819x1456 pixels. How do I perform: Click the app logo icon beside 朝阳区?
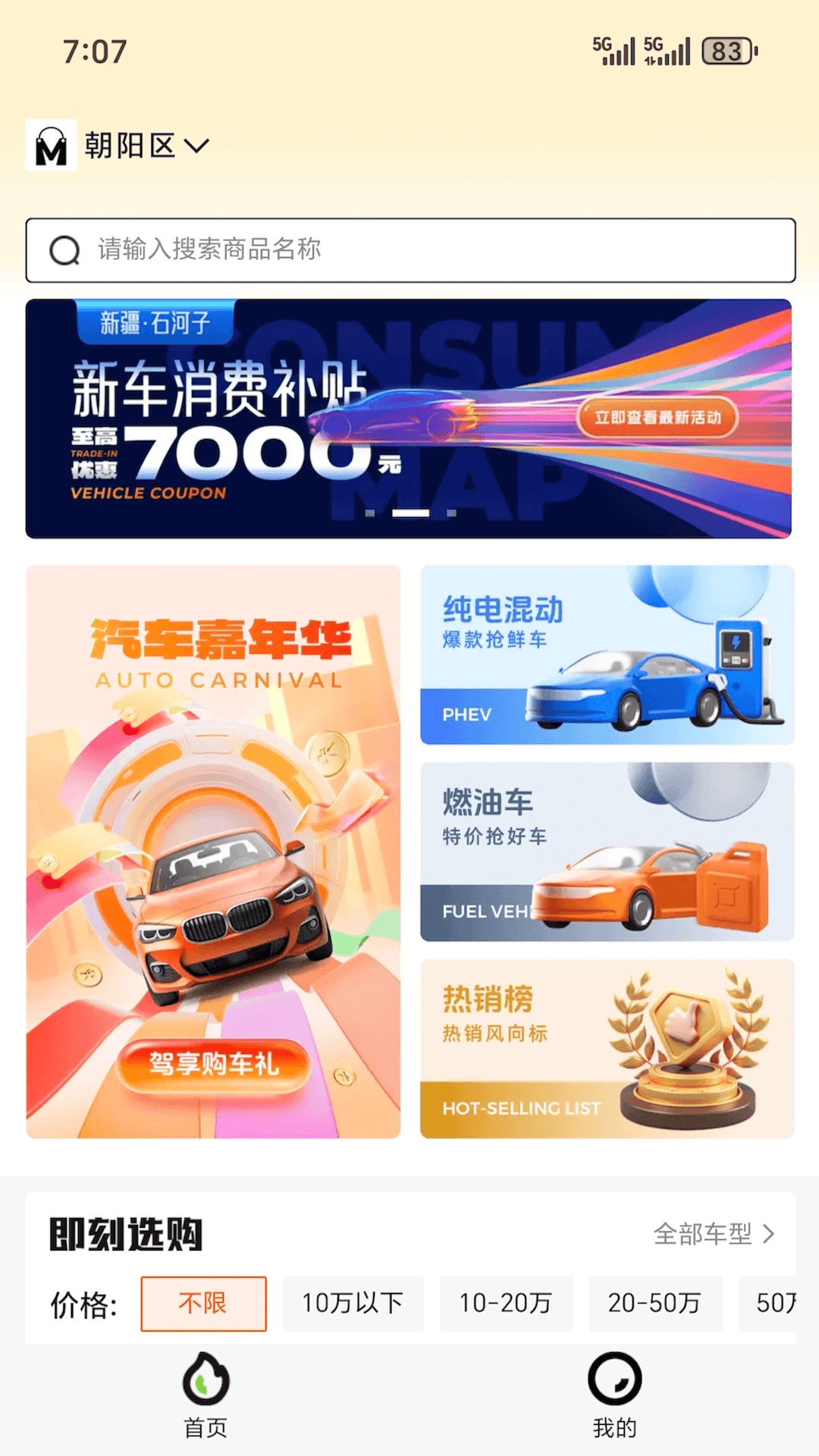click(x=50, y=143)
